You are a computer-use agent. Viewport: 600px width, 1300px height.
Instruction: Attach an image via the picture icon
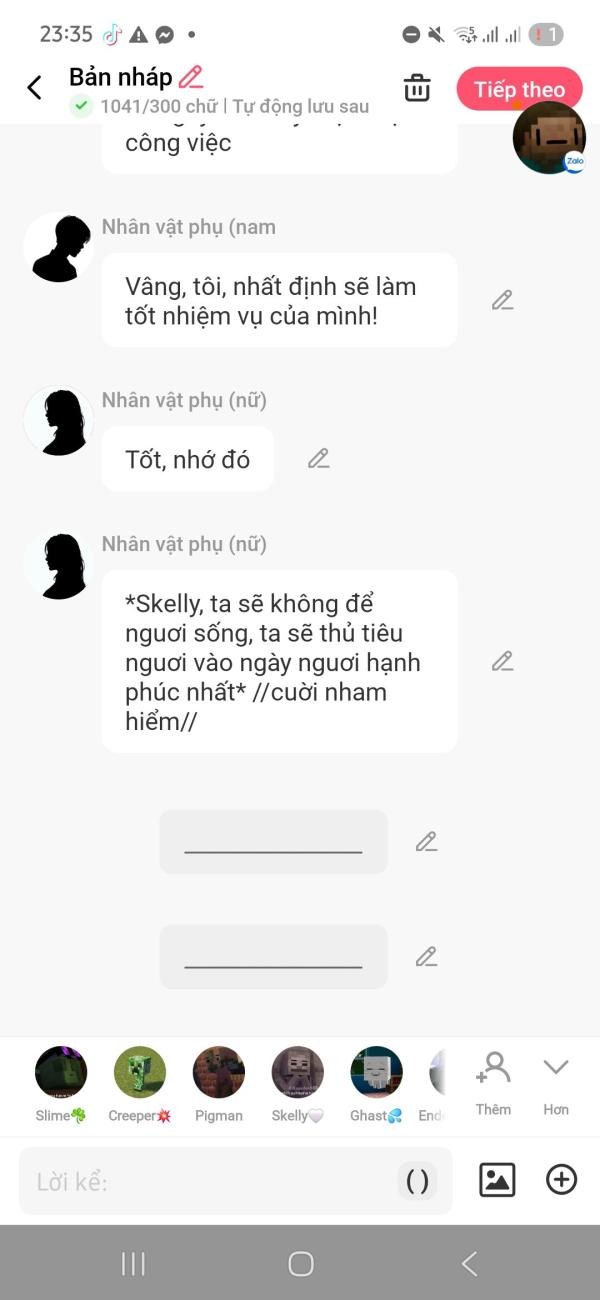point(497,1180)
